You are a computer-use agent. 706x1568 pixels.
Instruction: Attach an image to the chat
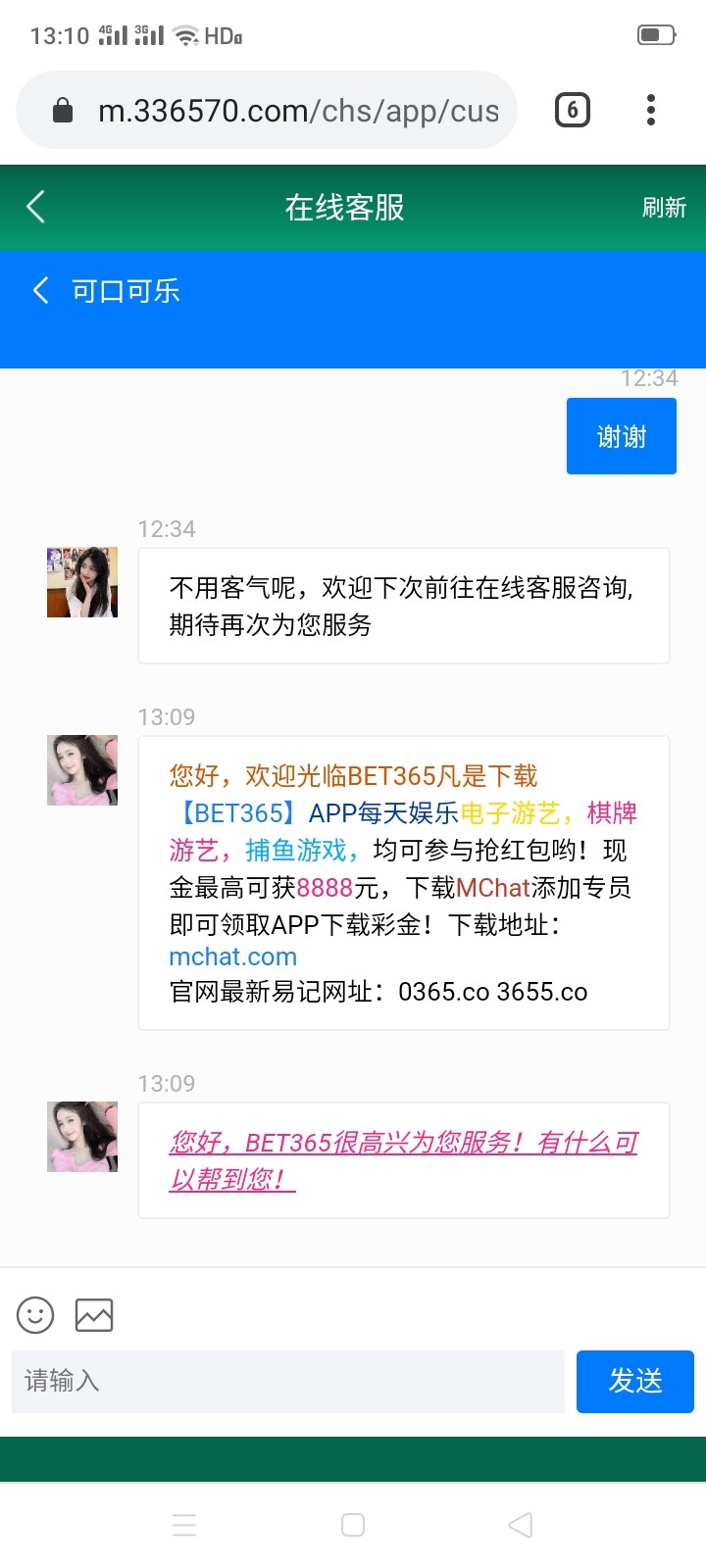coord(94,1315)
